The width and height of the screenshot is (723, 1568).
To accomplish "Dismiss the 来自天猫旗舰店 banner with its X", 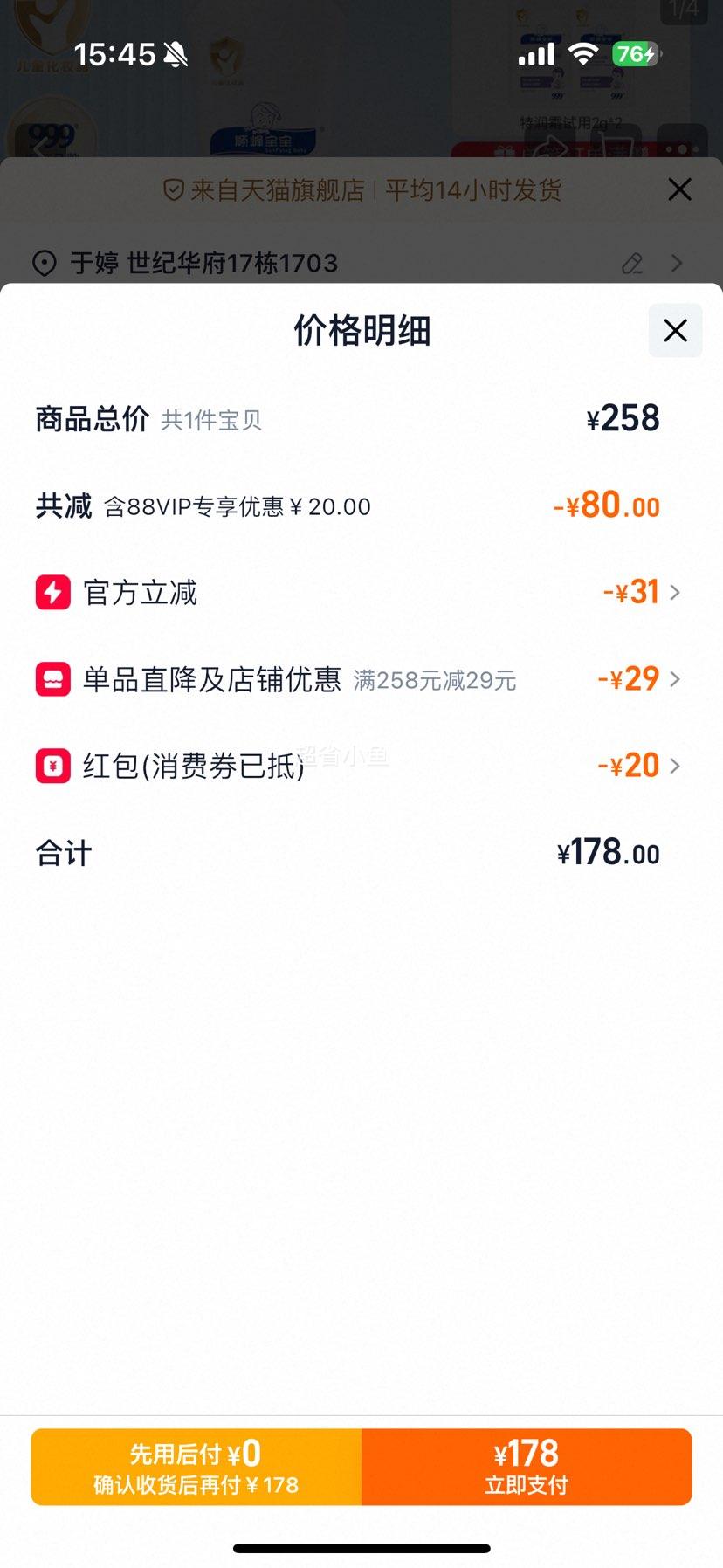I will [679, 189].
